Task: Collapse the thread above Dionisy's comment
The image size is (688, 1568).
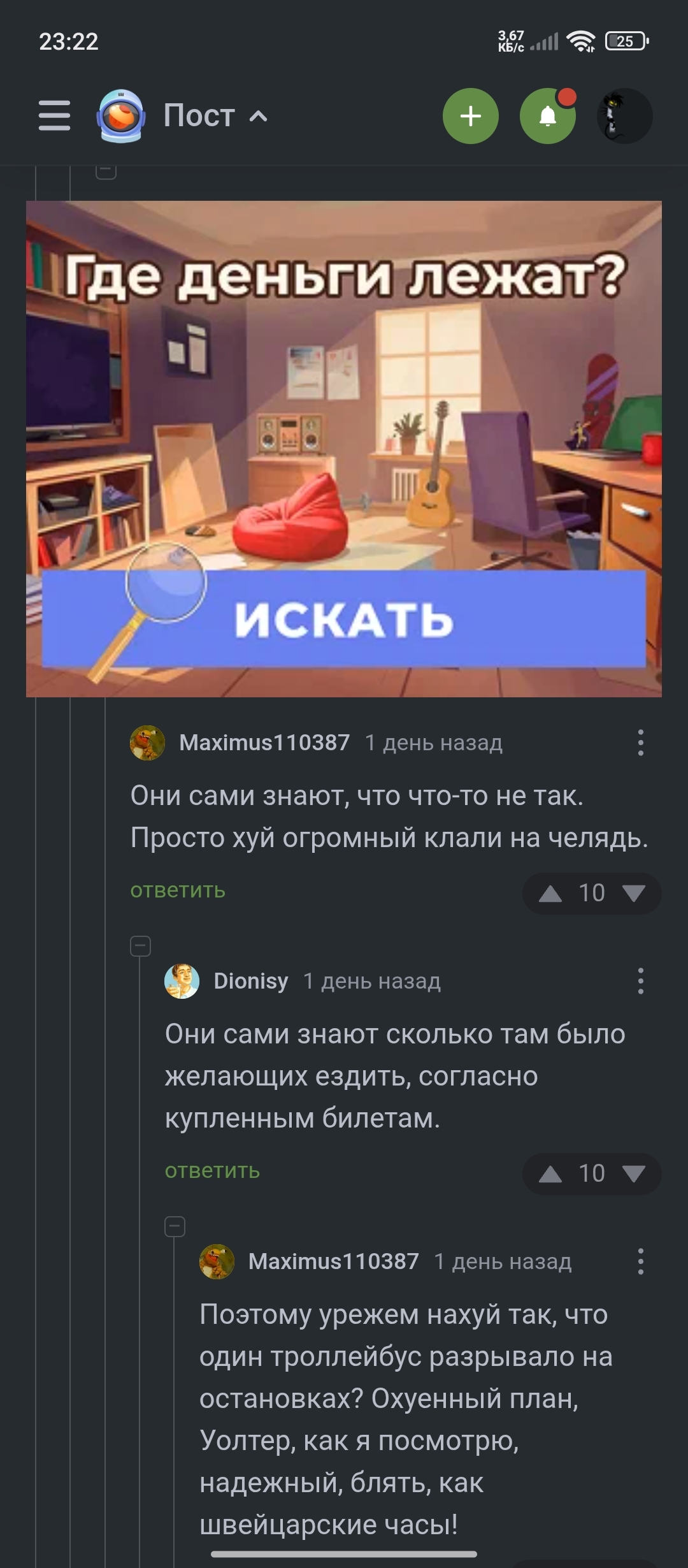Action: (140, 946)
